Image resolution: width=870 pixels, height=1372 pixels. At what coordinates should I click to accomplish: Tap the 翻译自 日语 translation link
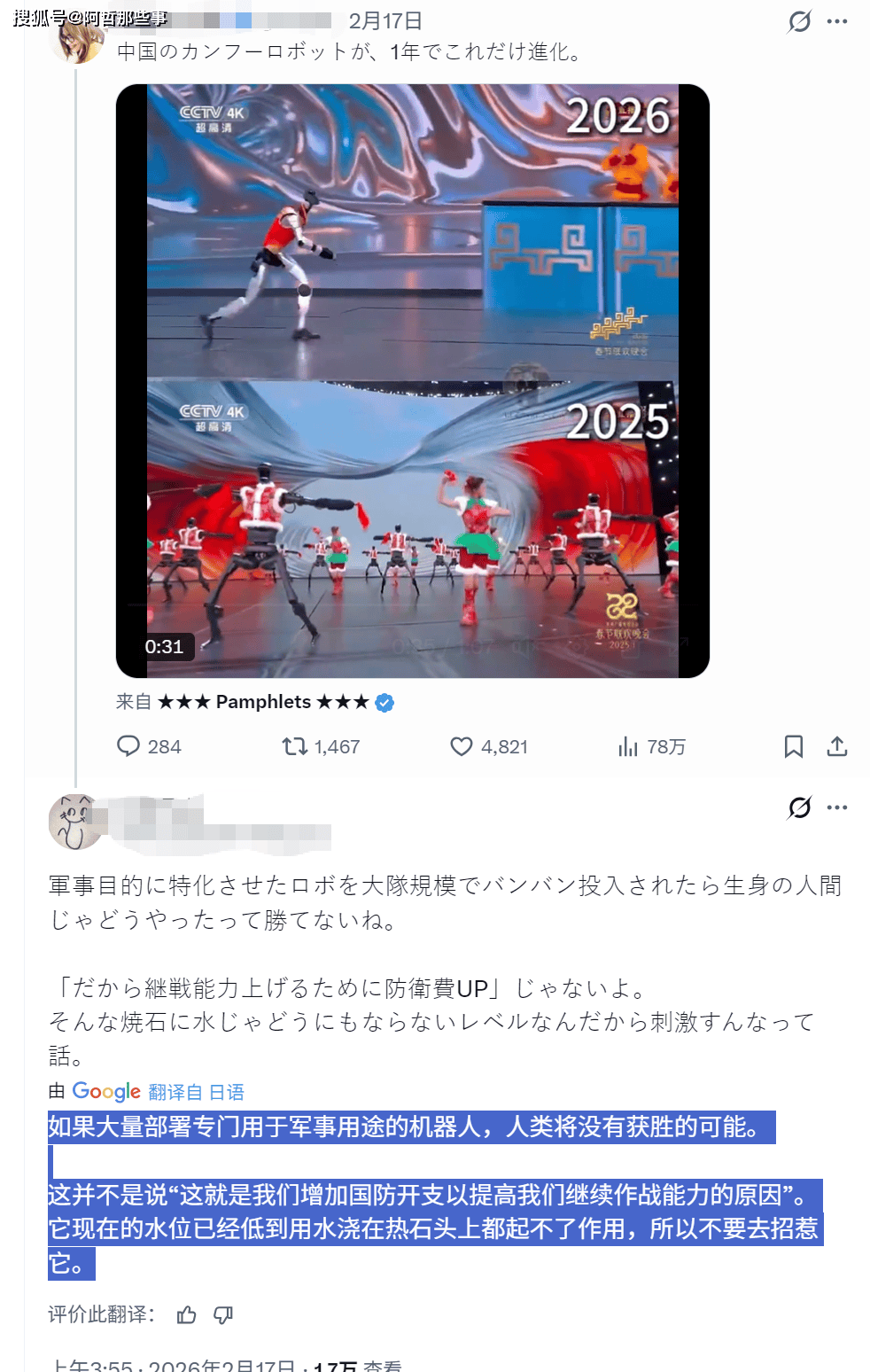click(x=196, y=1092)
